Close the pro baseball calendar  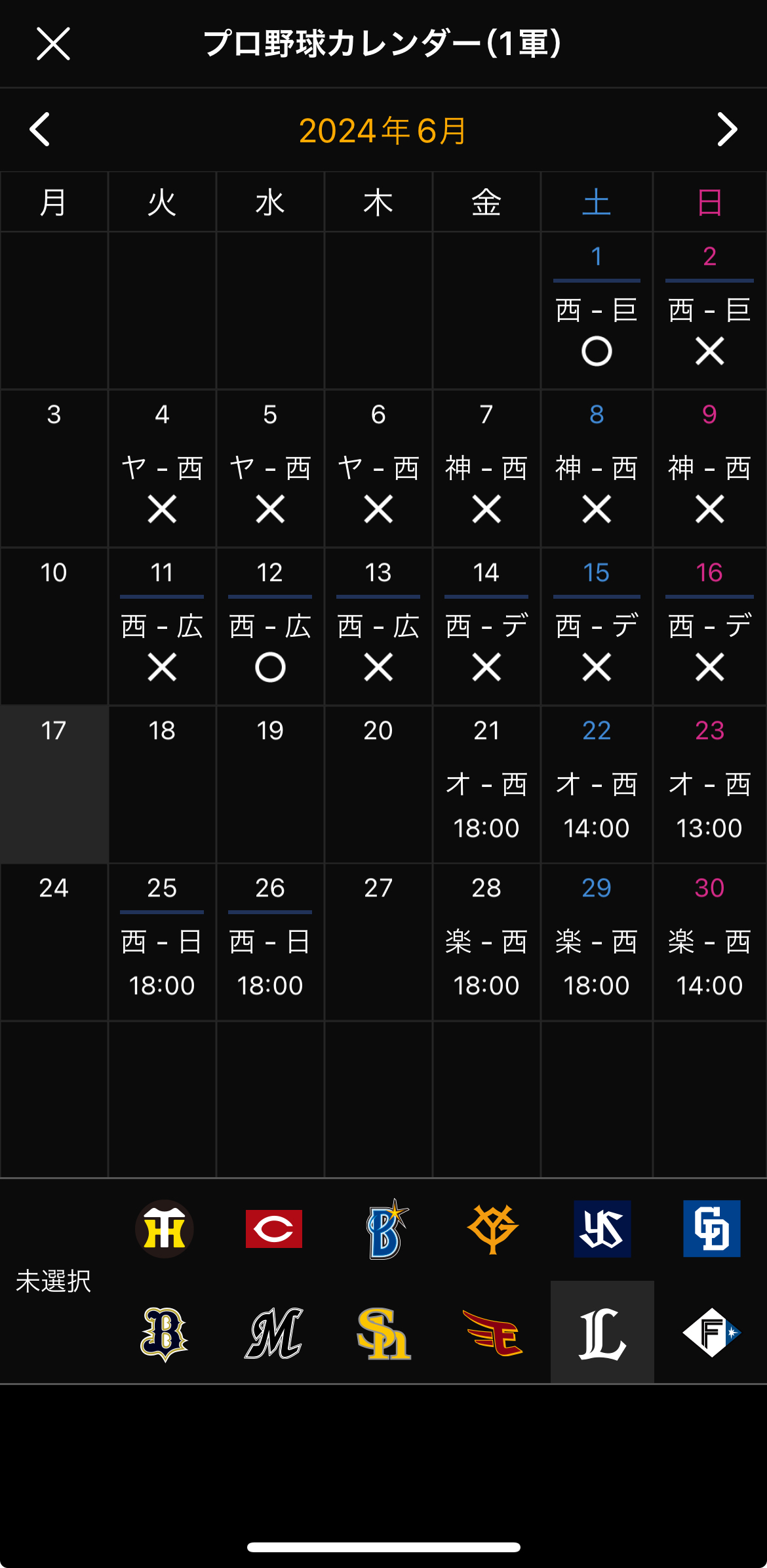53,44
